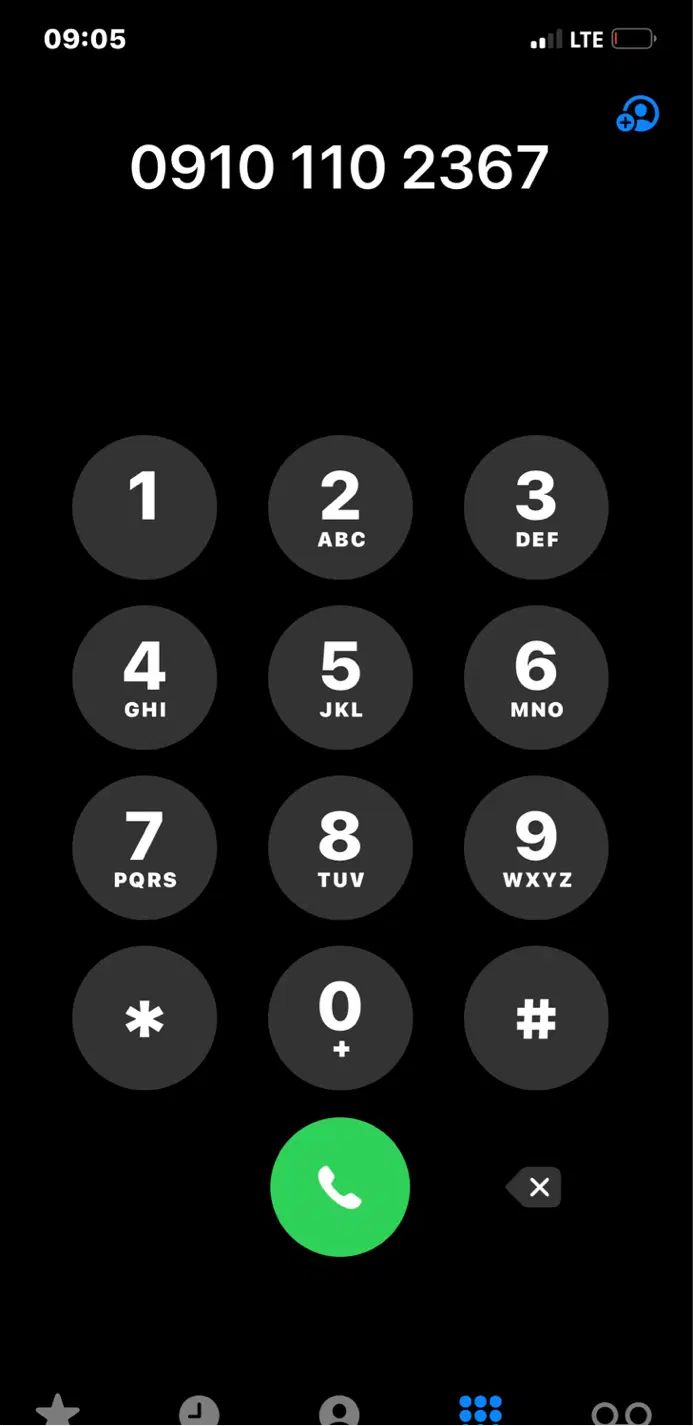The image size is (693, 1426).
Task: Enter the 5 JKL key
Action: click(x=340, y=677)
